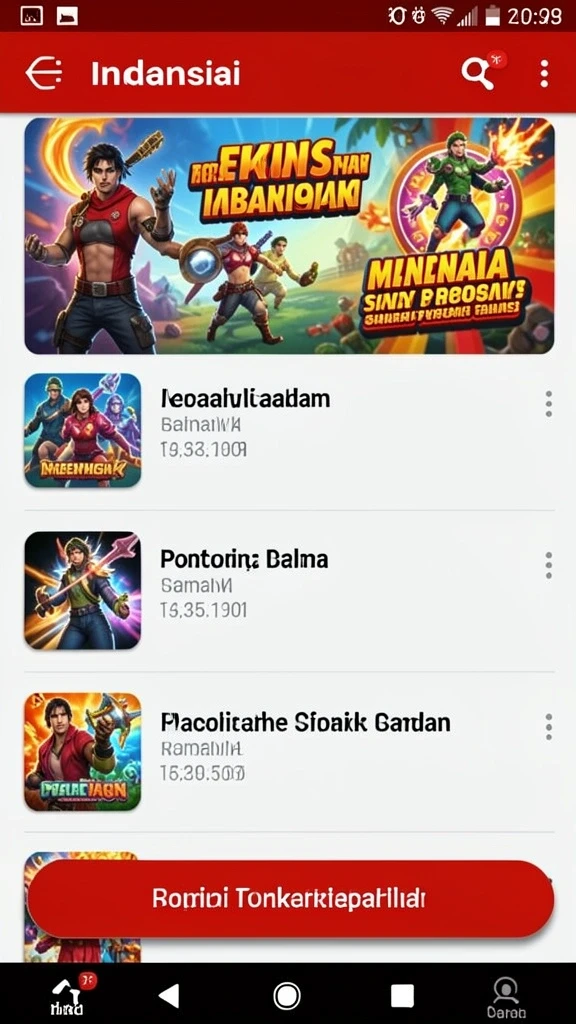The height and width of the screenshot is (1024, 576).
Task: Tap the back arrow beside Indansiai
Action: [43, 73]
